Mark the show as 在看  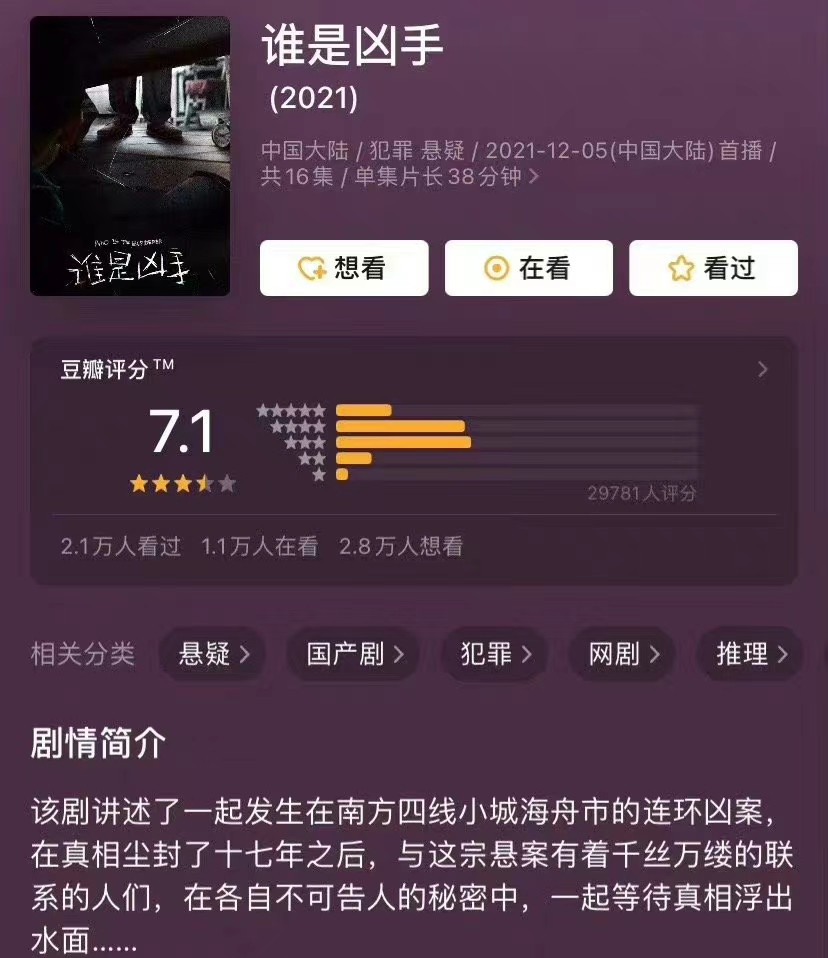pyautogui.click(x=529, y=267)
